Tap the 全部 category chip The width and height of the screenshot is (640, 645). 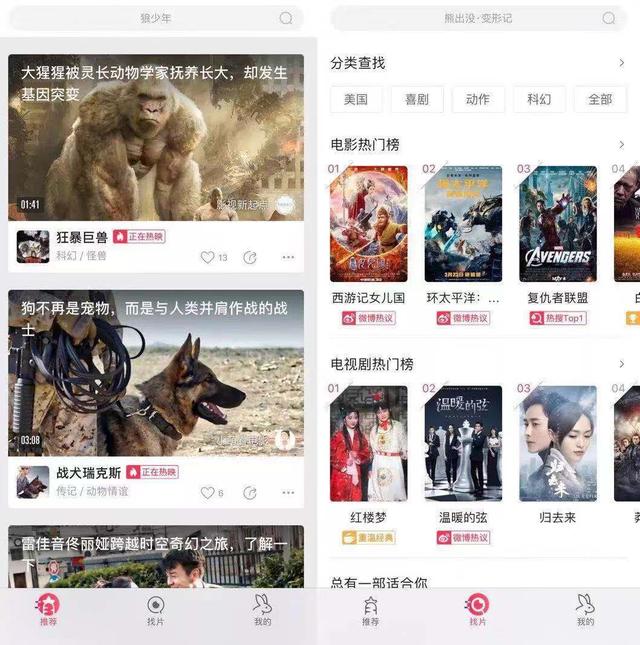pyautogui.click(x=600, y=99)
